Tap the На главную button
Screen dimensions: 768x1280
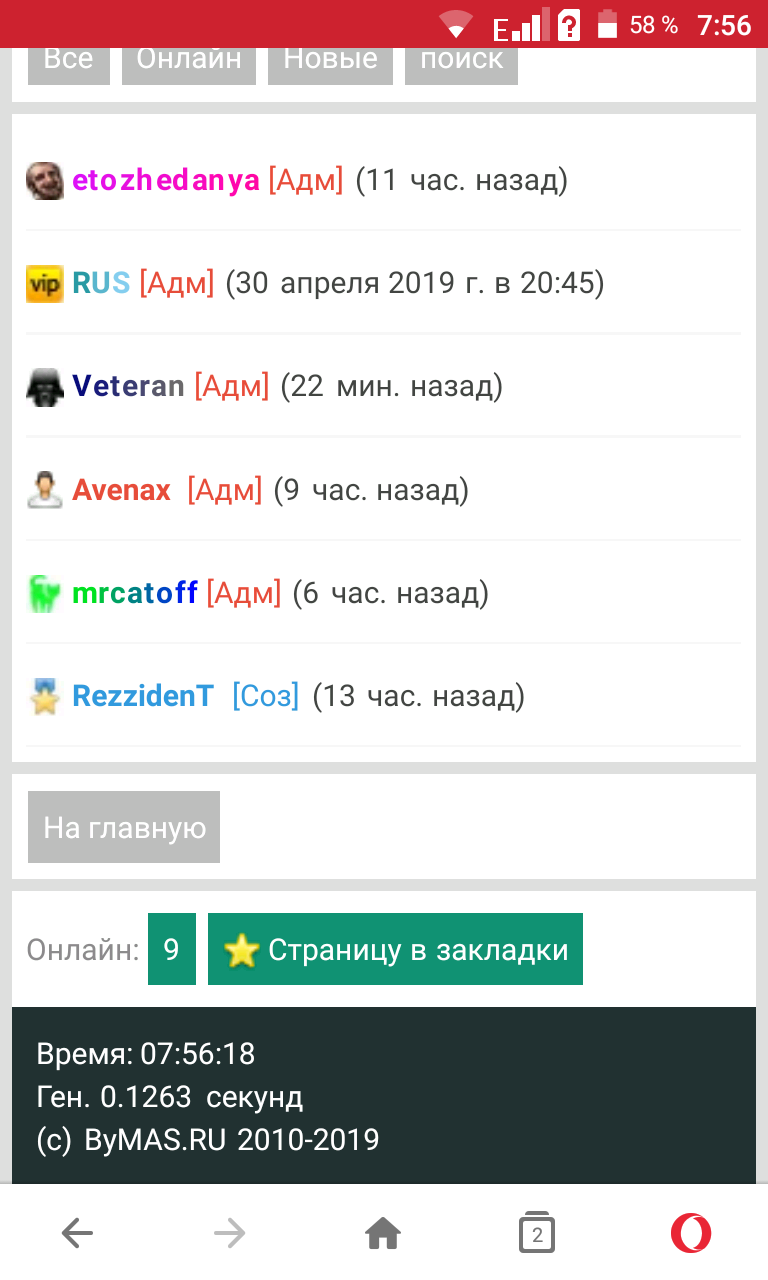coord(124,828)
